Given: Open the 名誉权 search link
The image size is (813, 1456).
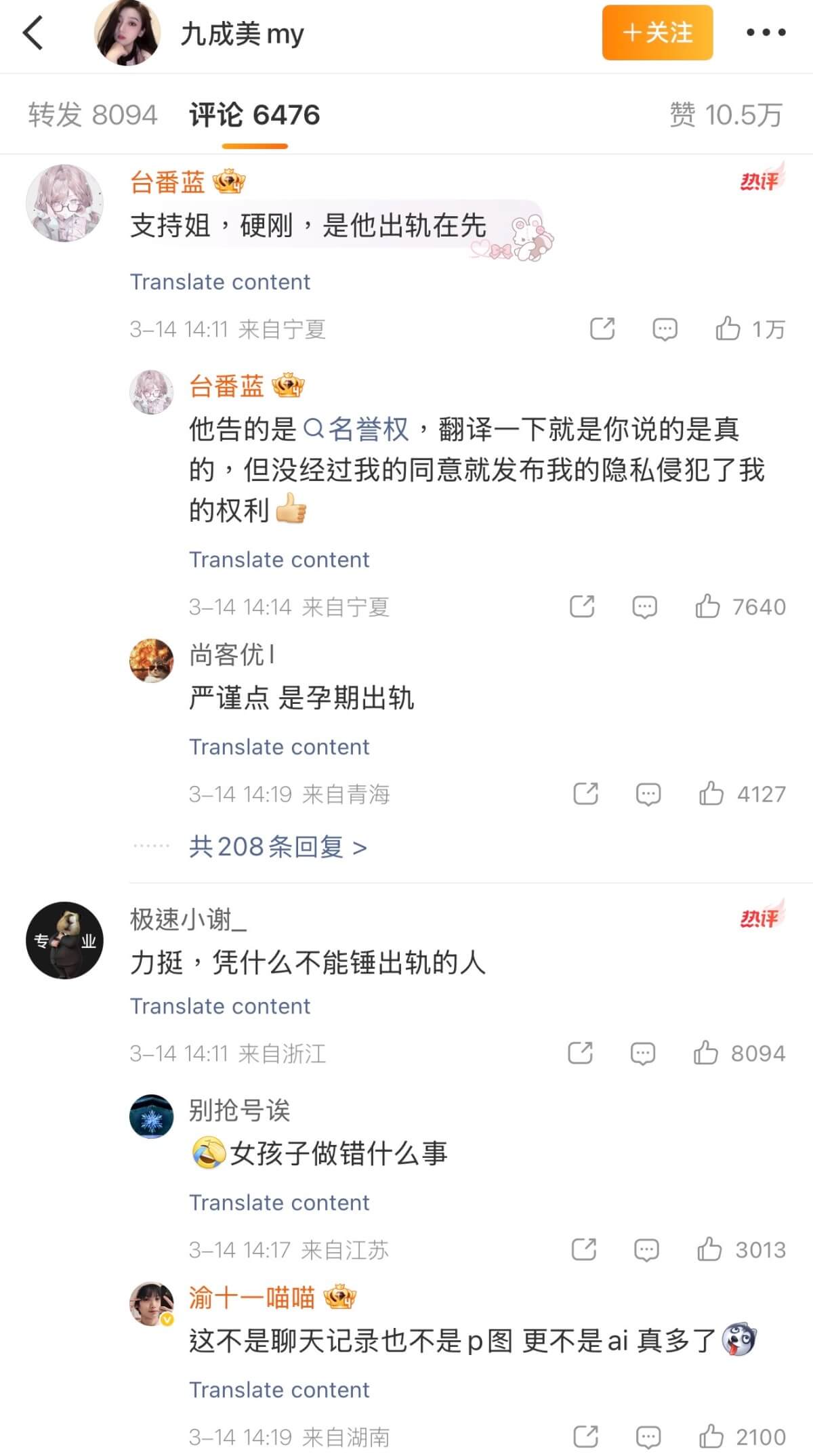Looking at the screenshot, I should click(357, 430).
